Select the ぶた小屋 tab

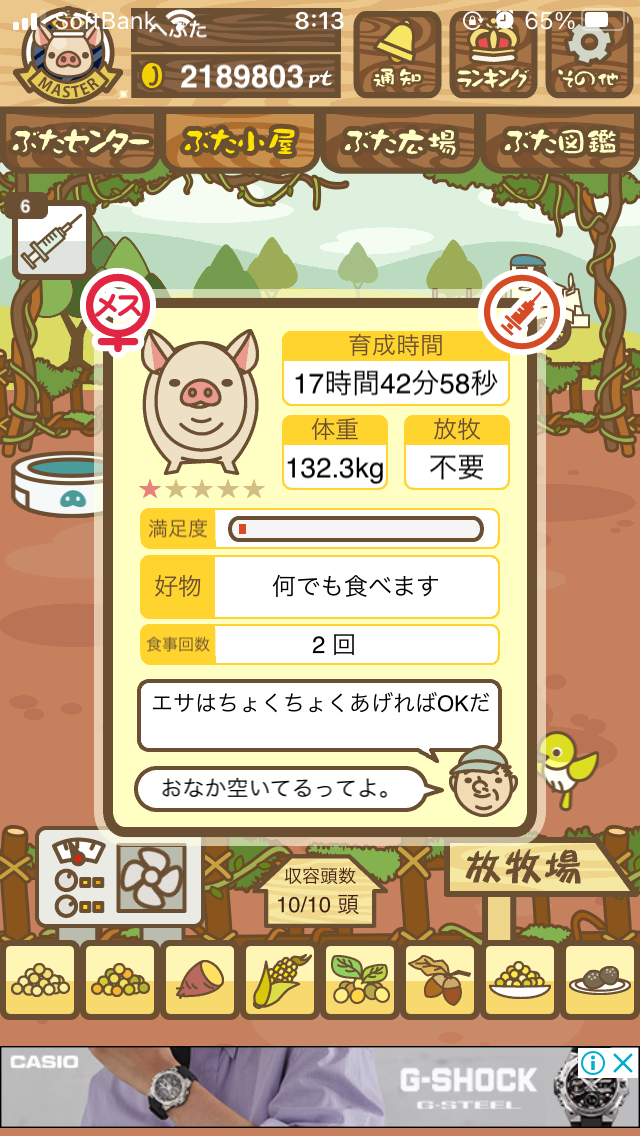240,141
